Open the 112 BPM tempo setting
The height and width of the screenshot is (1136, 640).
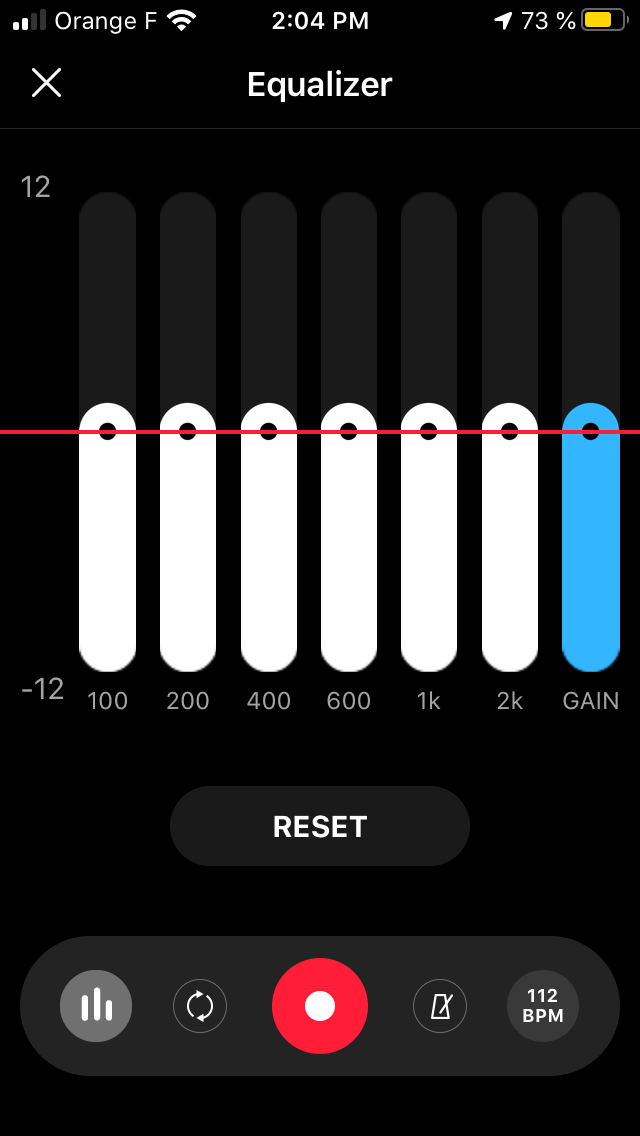(x=543, y=1006)
